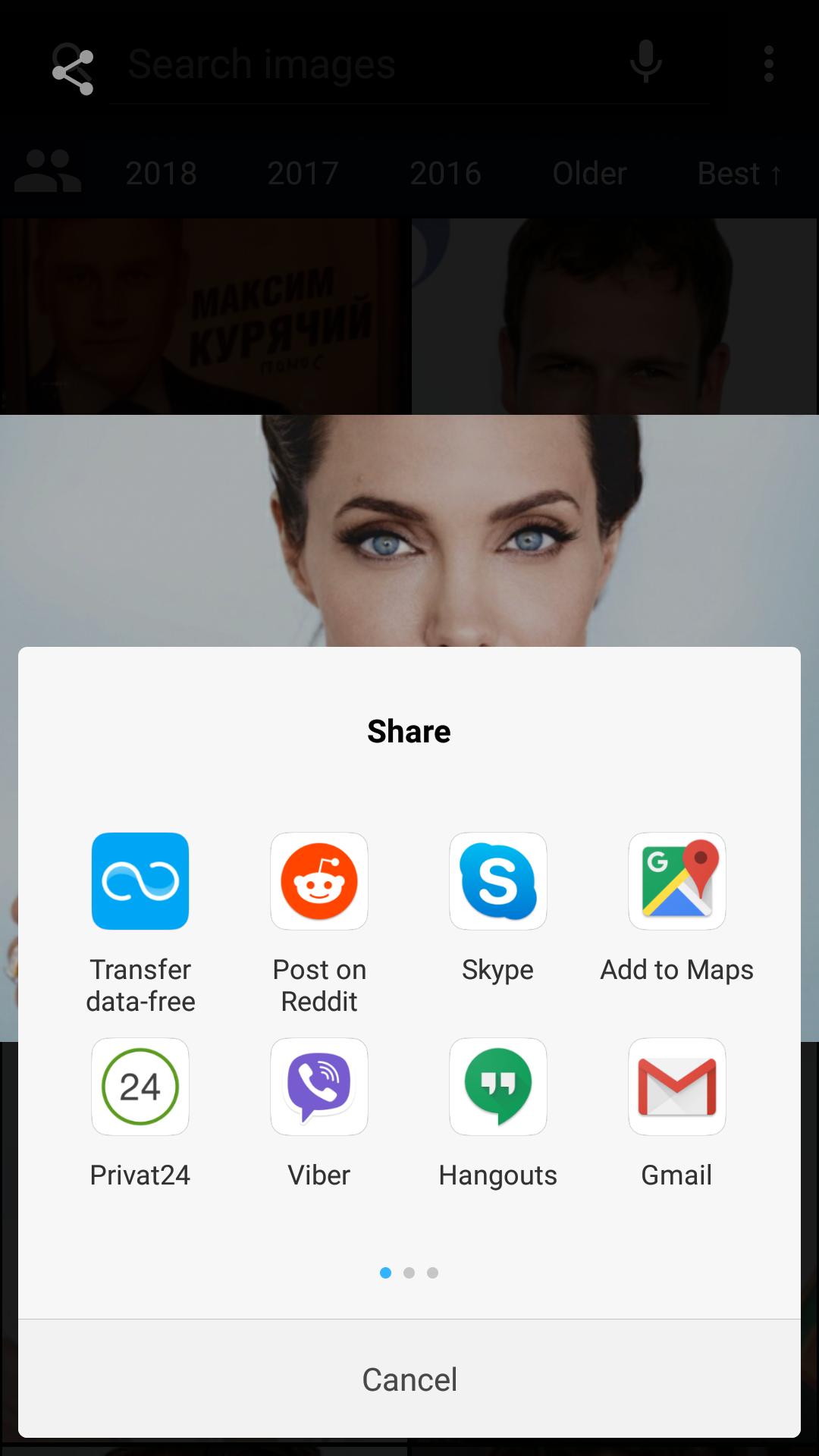Send via Privat24

(140, 1087)
